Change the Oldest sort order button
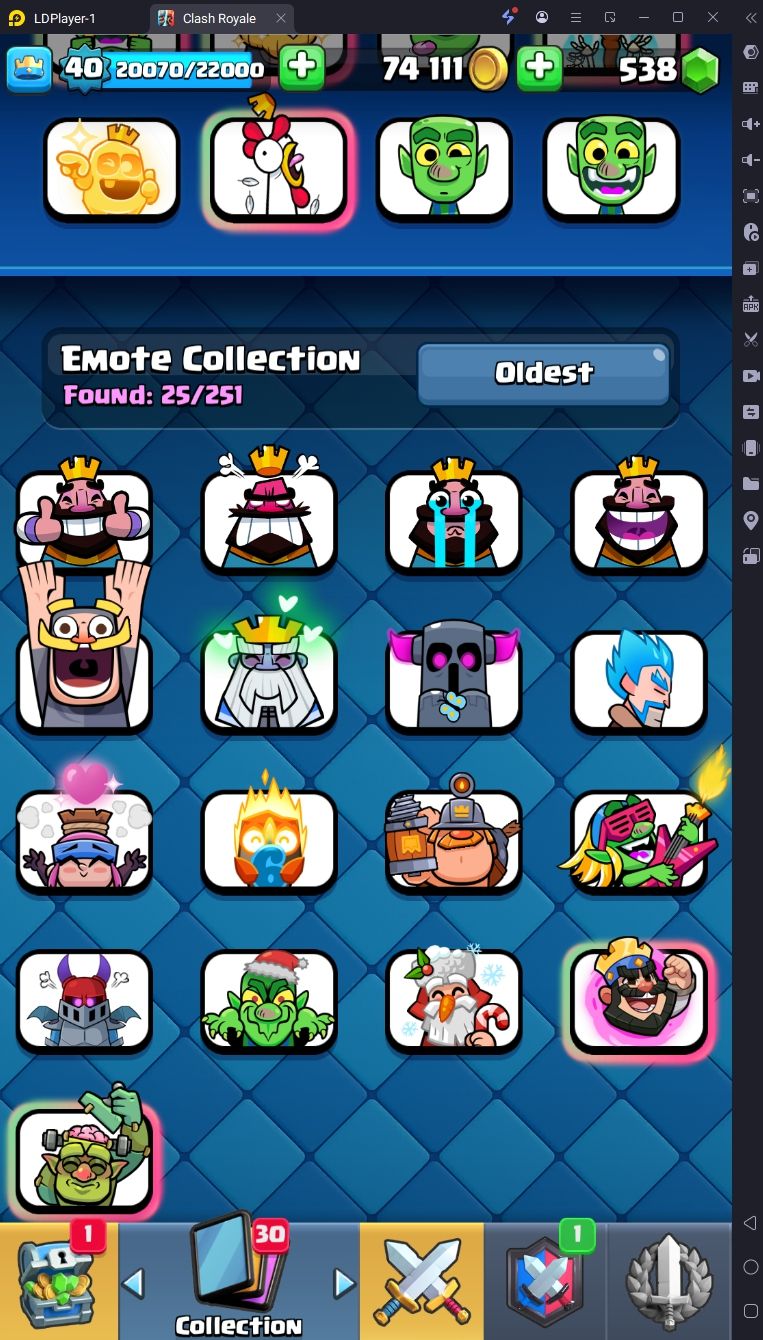The width and height of the screenshot is (763, 1340). (x=544, y=373)
